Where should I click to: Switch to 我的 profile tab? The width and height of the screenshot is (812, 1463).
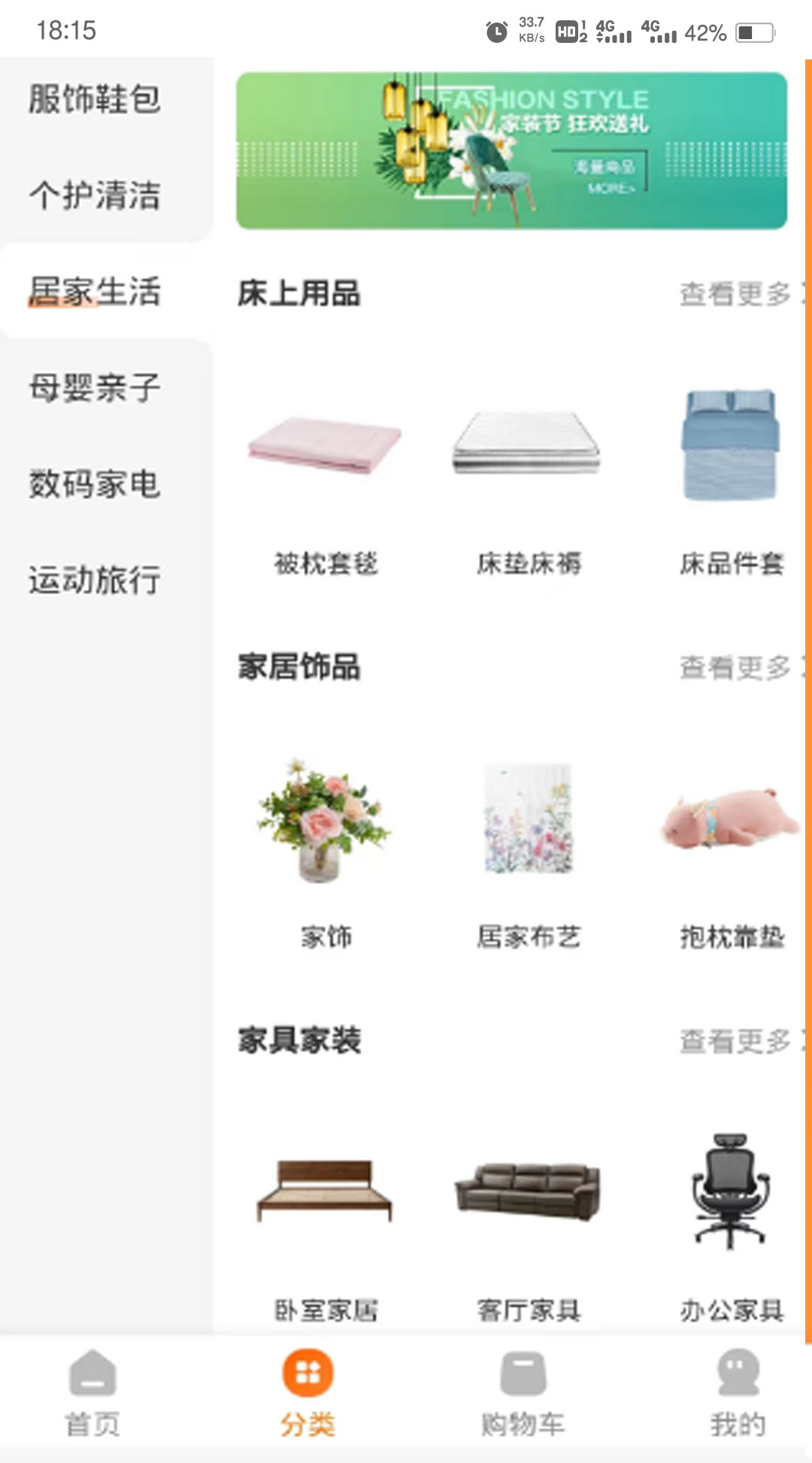(x=738, y=1393)
